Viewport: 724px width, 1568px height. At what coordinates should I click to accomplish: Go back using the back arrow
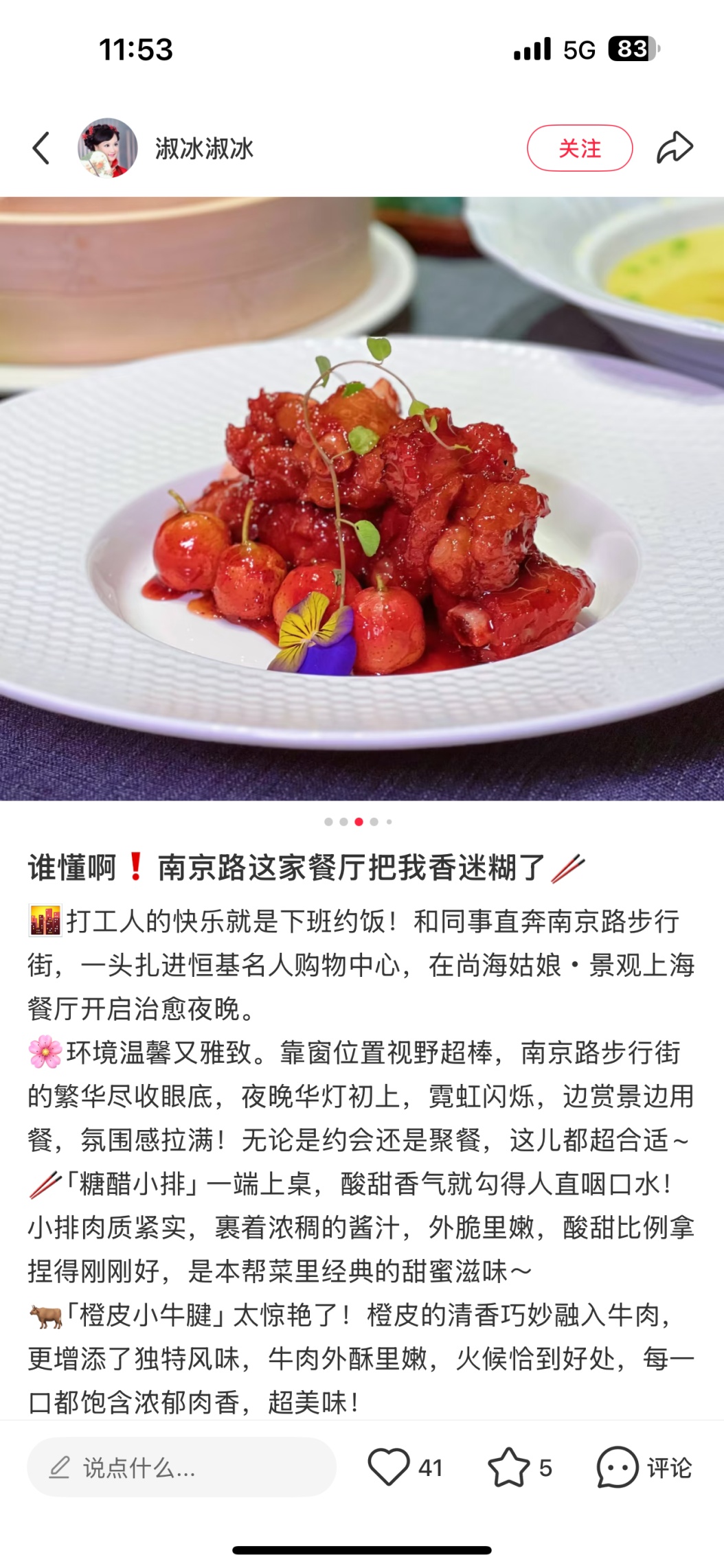41,148
